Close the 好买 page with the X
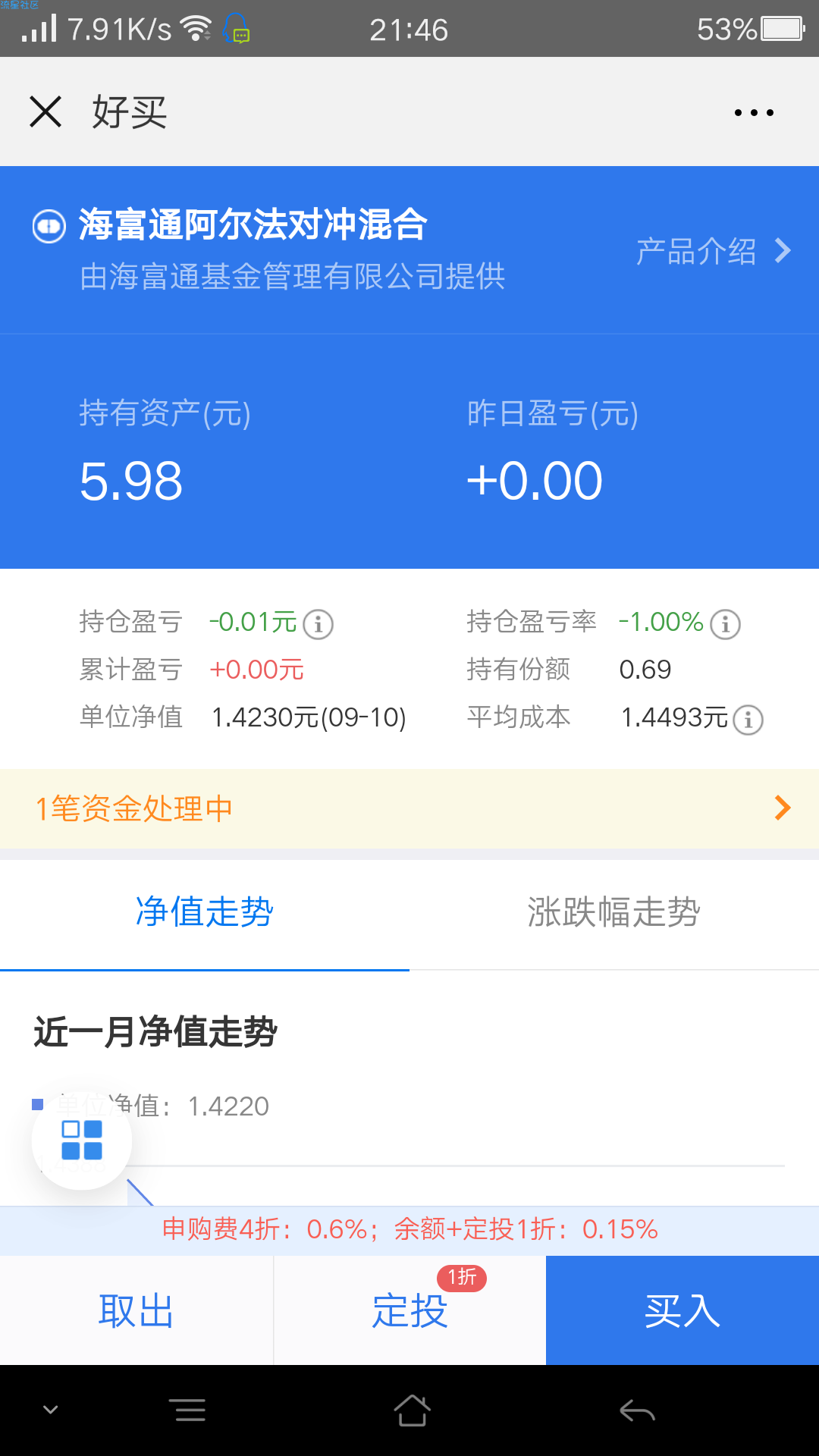The width and height of the screenshot is (819, 1456). tap(45, 112)
